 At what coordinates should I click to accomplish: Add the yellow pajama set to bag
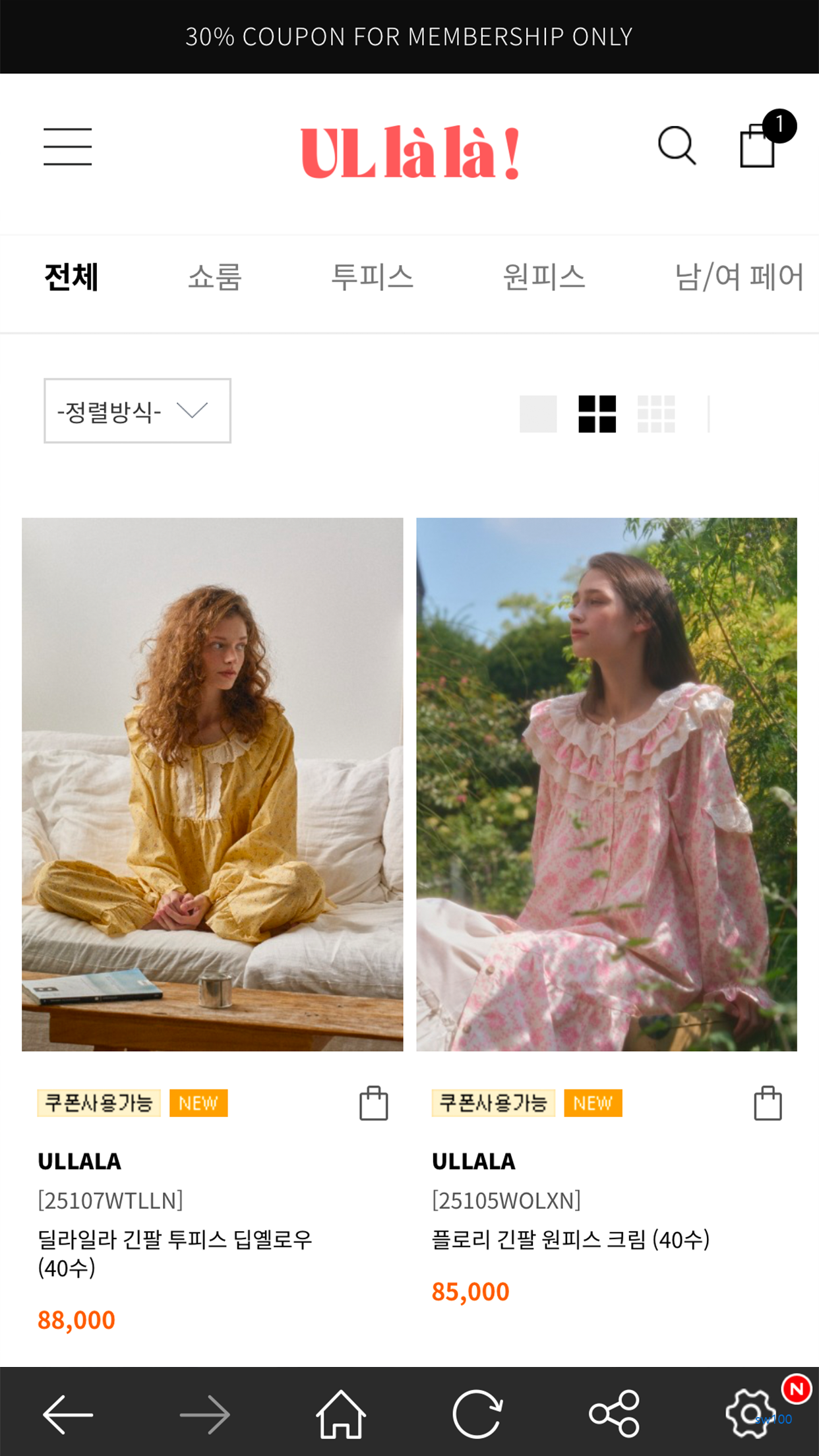(373, 1103)
